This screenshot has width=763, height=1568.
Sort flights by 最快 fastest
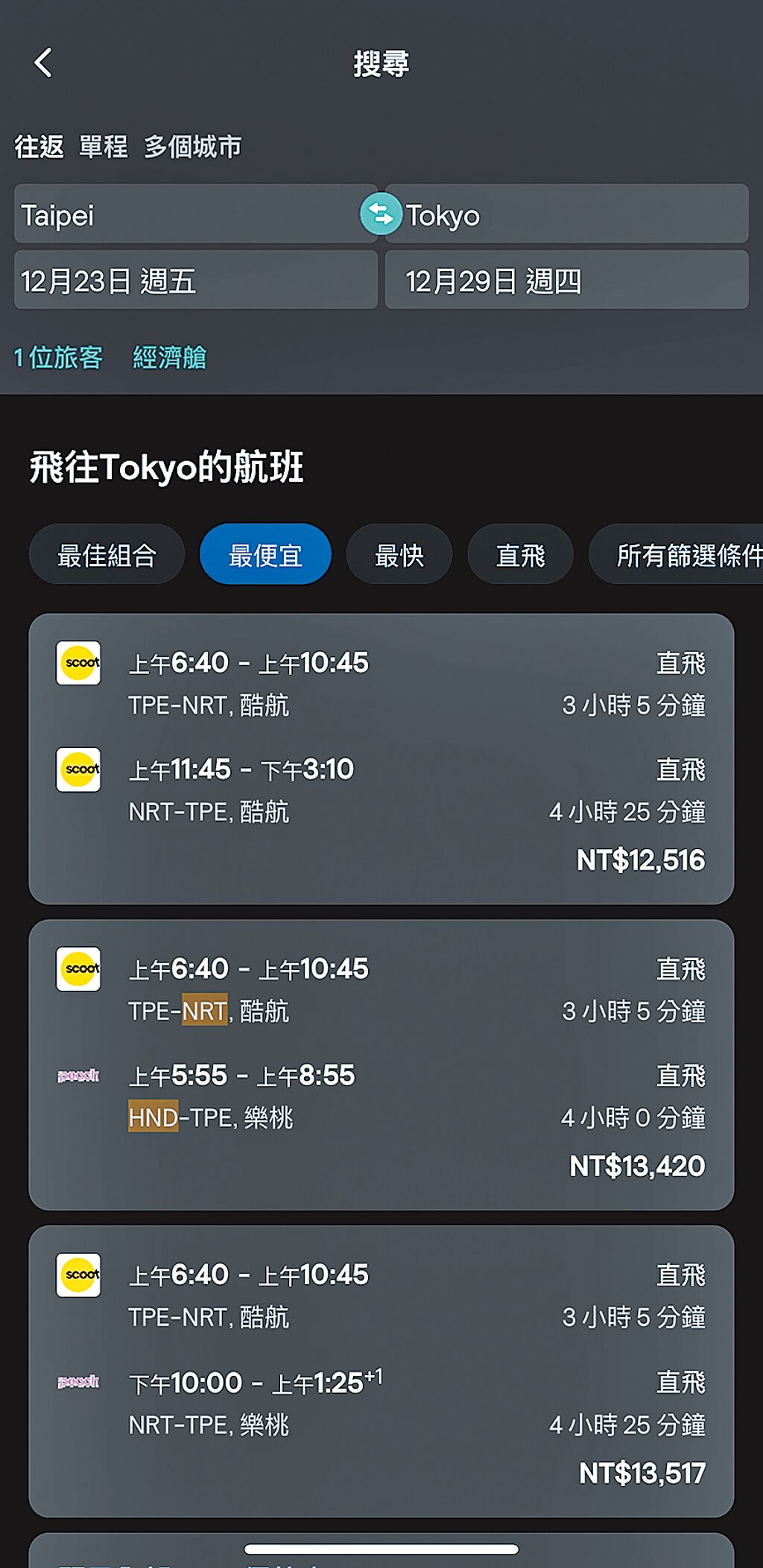(x=399, y=555)
